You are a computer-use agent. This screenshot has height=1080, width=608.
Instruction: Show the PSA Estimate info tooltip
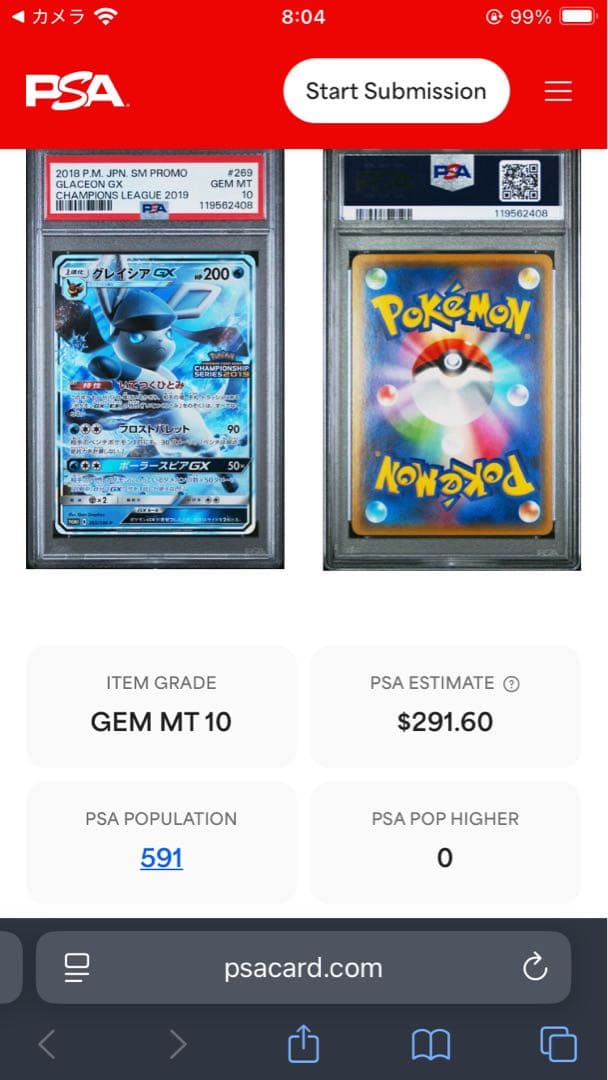point(512,684)
